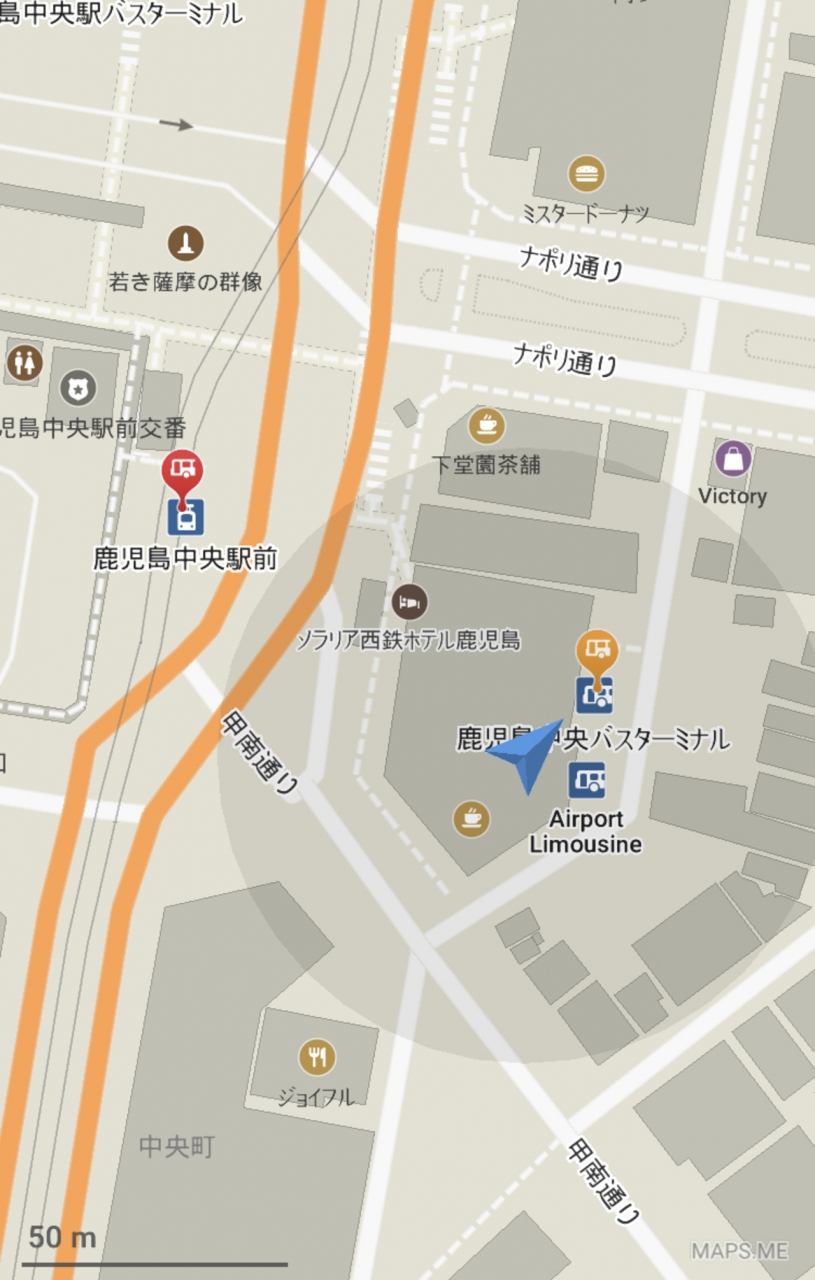Image resolution: width=815 pixels, height=1280 pixels.
Task: Select the 下堂園茶舗 cafe marker
Action: [487, 425]
